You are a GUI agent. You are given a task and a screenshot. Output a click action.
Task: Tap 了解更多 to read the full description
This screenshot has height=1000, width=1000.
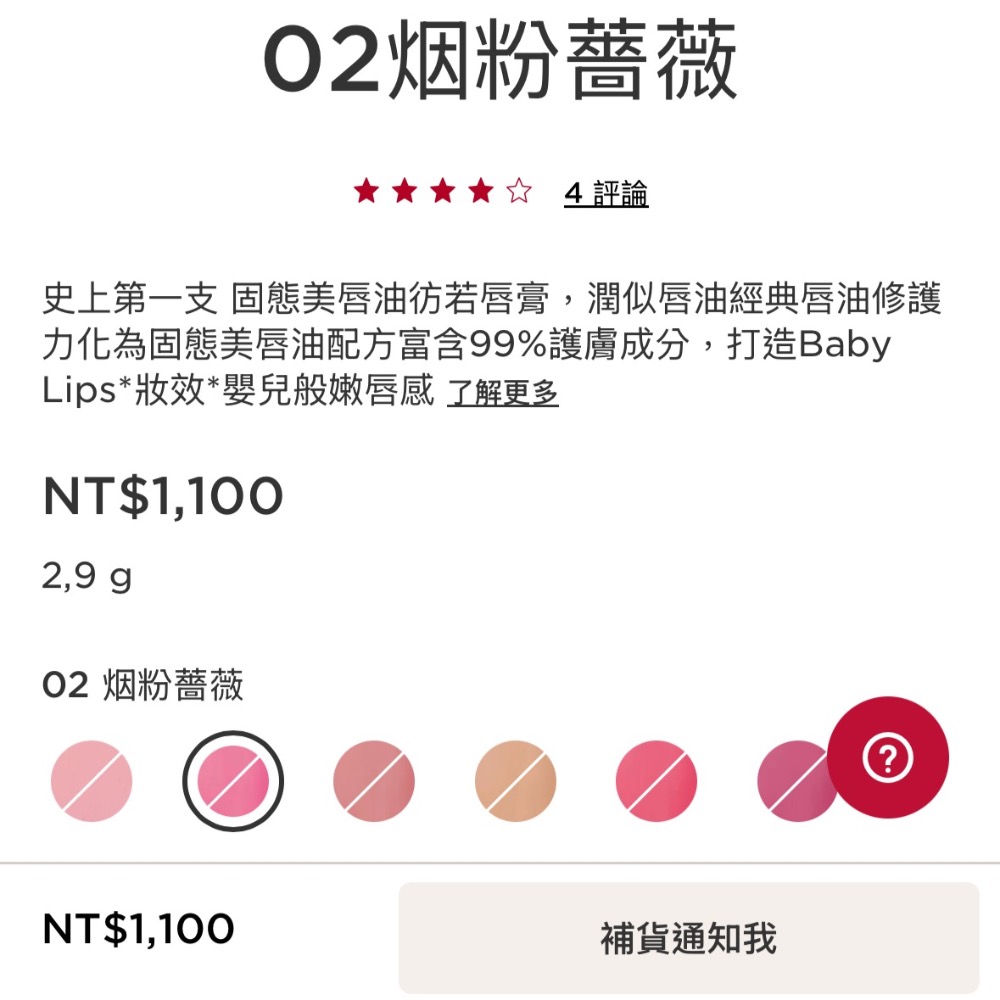[502, 393]
